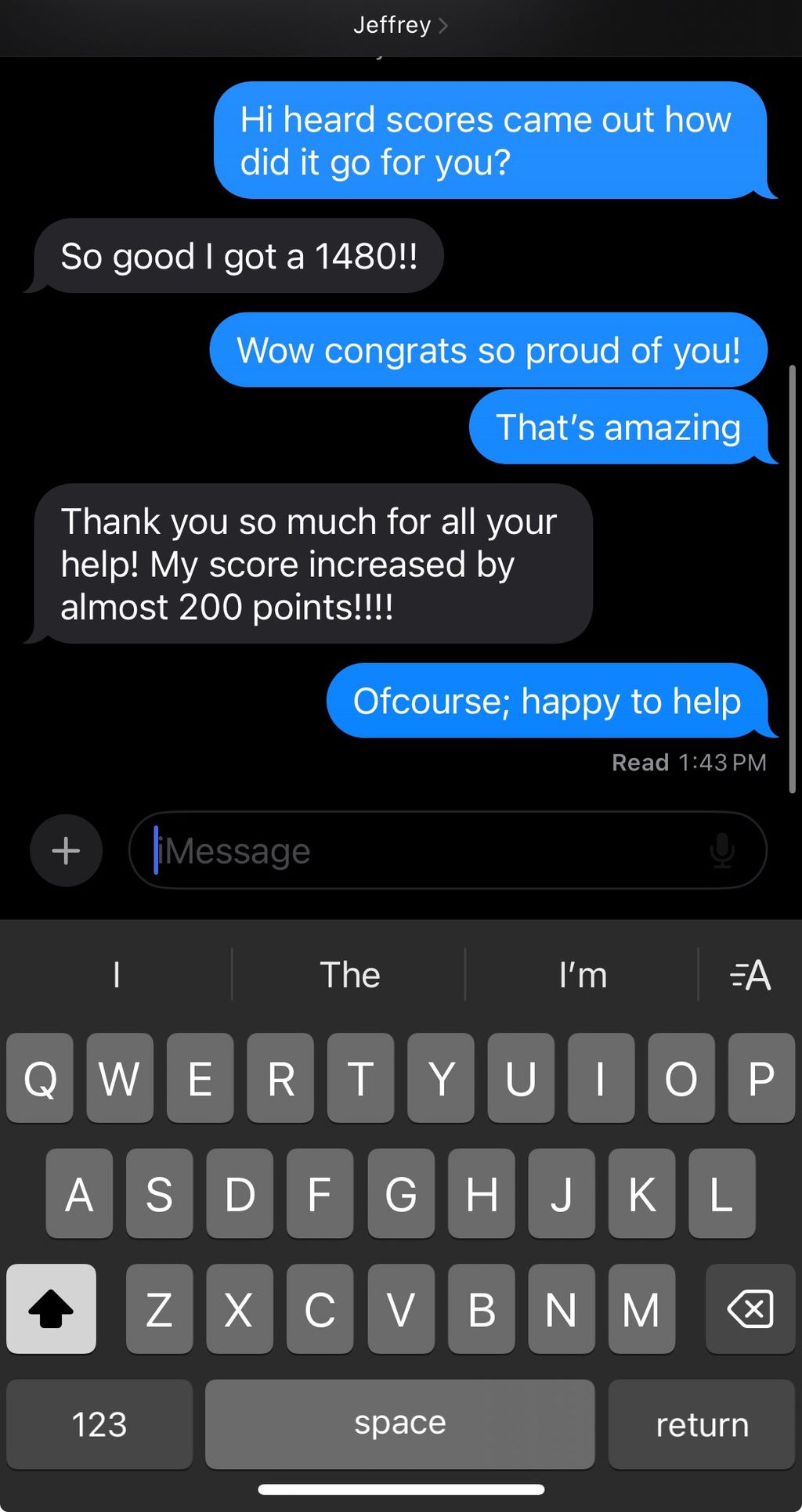Hit the return key

pyautogui.click(x=702, y=1424)
